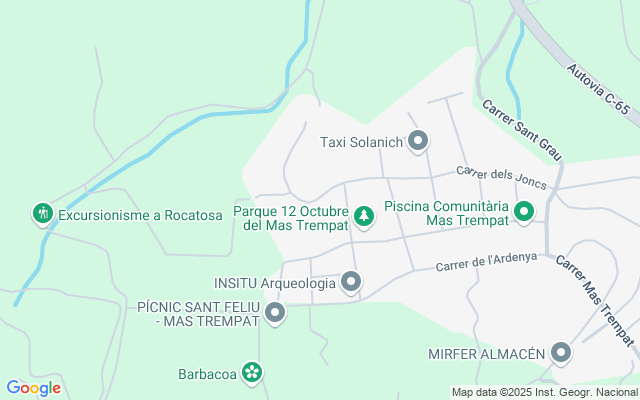Open the INSITU Arqueologia place marker
The width and height of the screenshot is (640, 400).
[350, 283]
